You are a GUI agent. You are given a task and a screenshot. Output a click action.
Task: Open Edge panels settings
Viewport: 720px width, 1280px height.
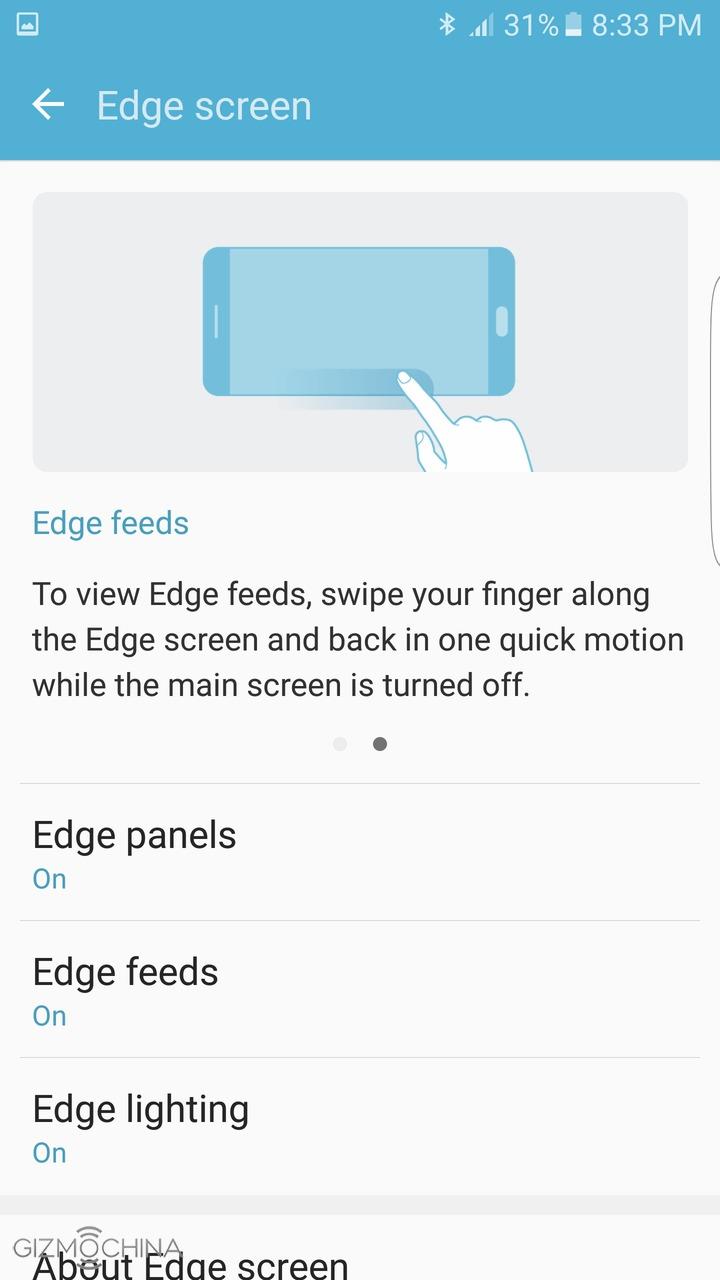[x=360, y=853]
